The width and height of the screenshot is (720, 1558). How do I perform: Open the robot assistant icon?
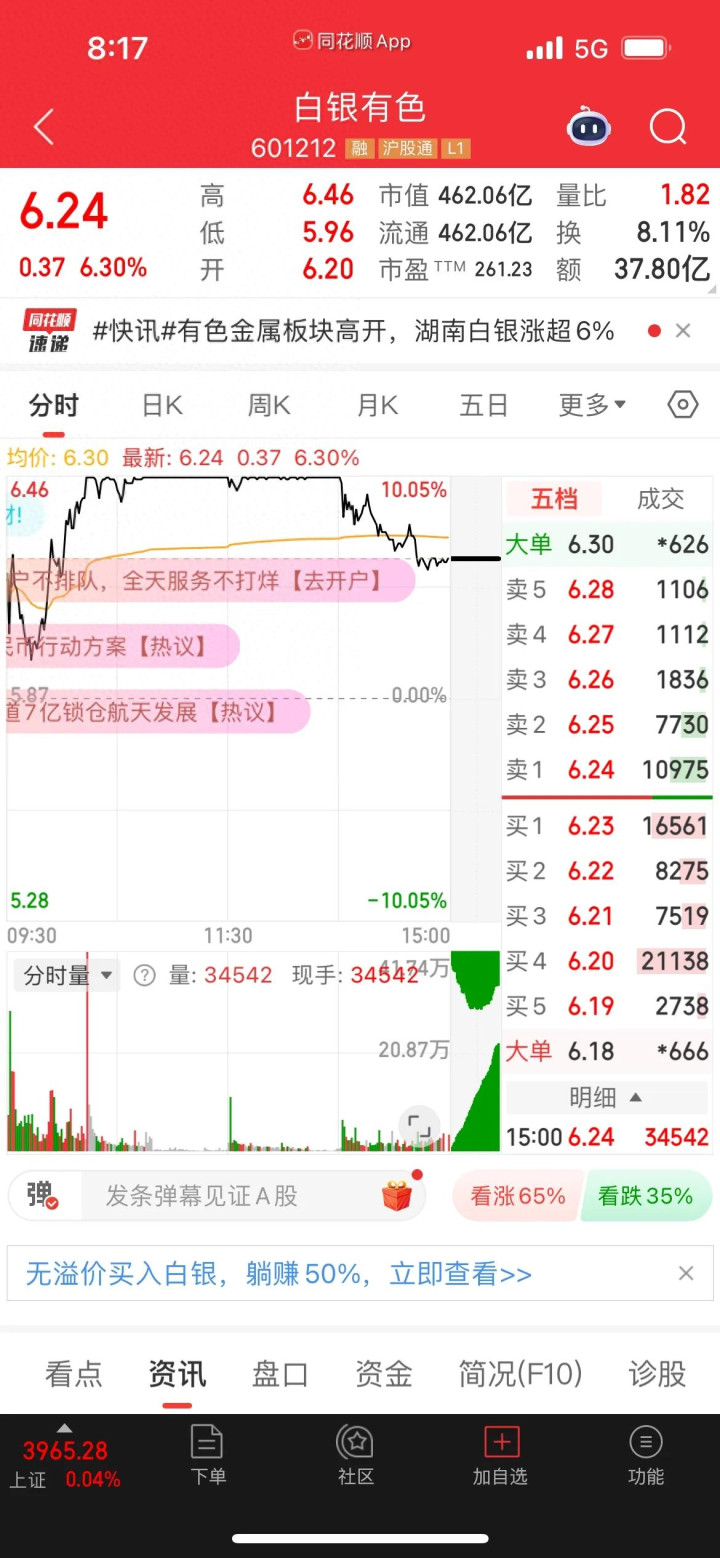coord(588,128)
